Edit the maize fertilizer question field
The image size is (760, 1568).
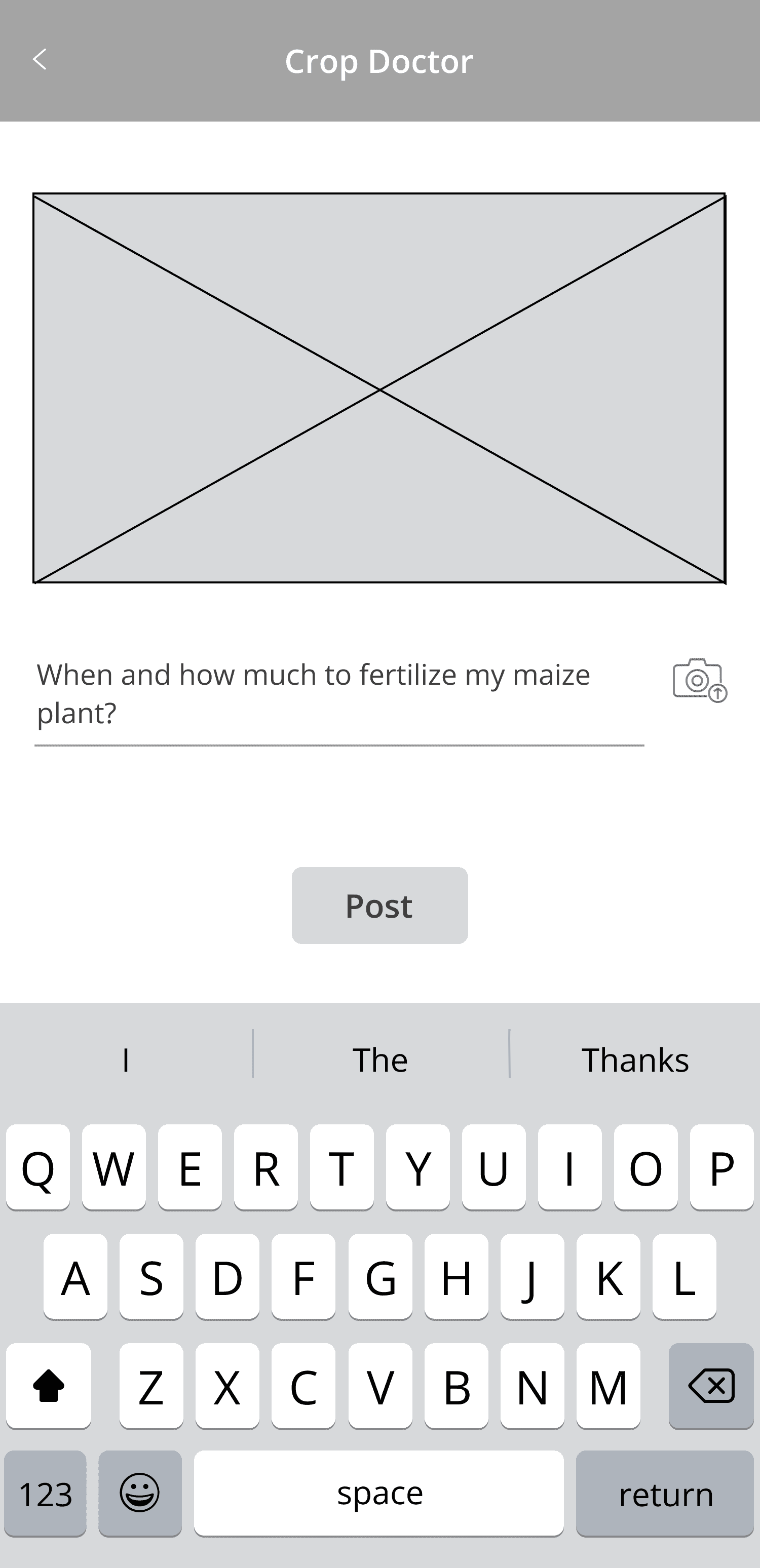[338, 694]
